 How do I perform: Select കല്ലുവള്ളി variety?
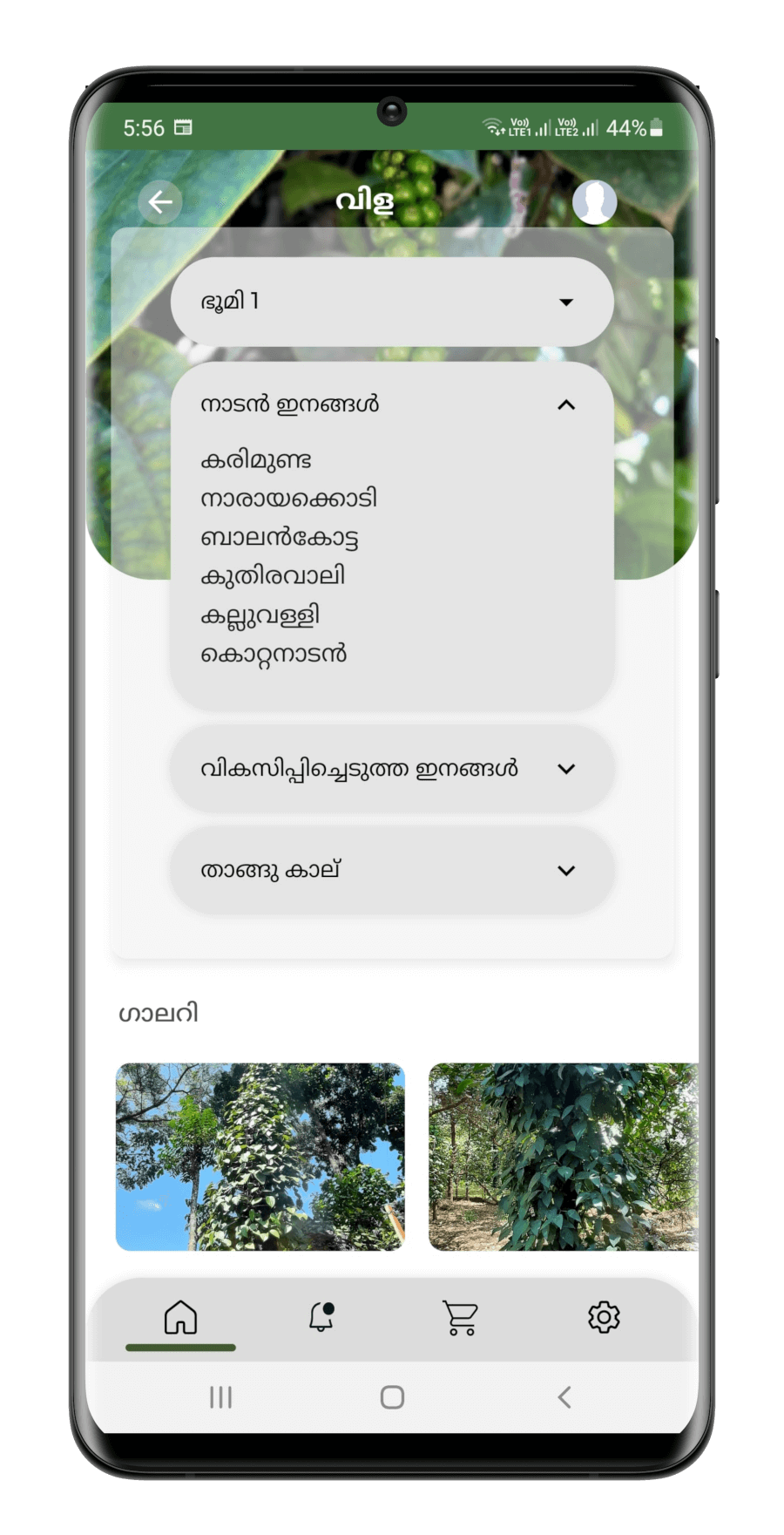260,615
